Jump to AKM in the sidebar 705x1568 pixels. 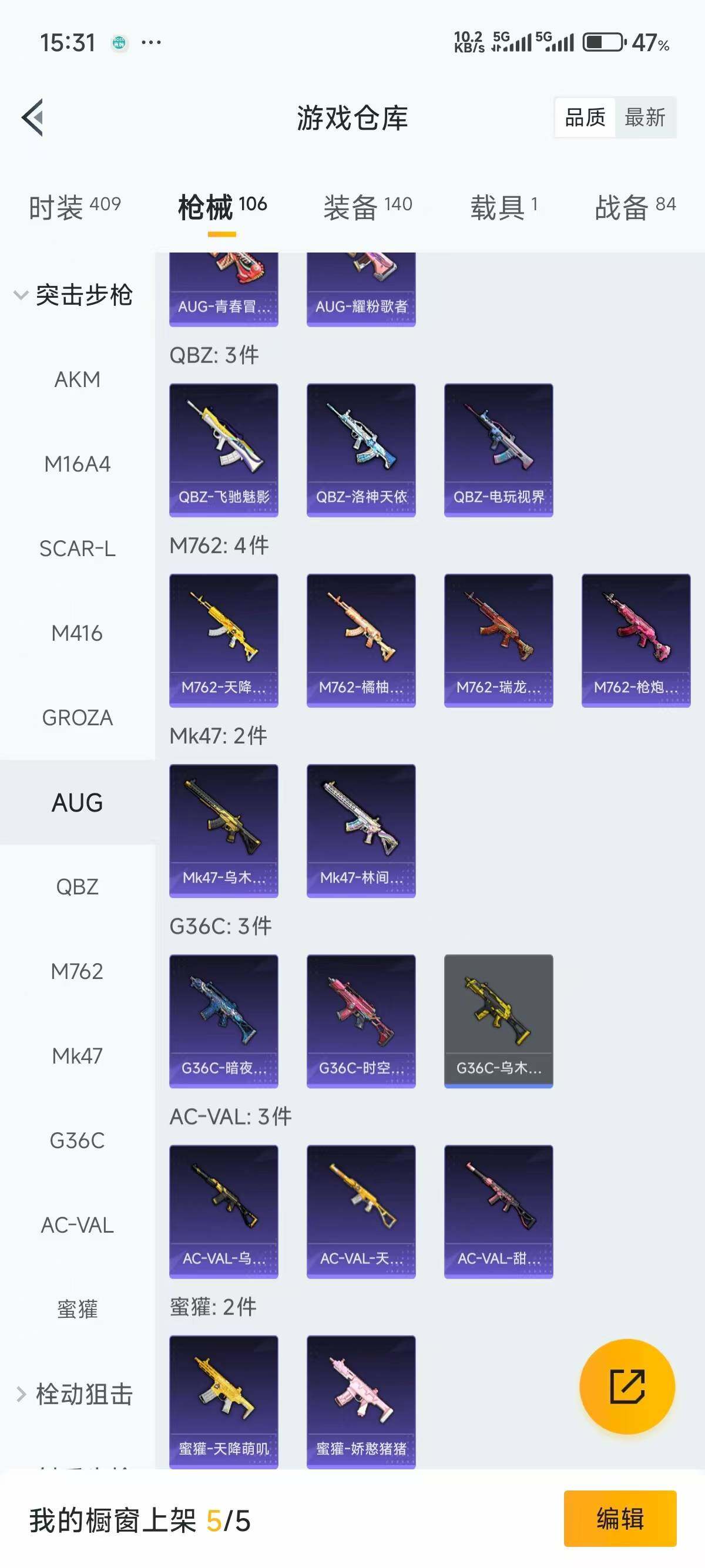click(78, 379)
